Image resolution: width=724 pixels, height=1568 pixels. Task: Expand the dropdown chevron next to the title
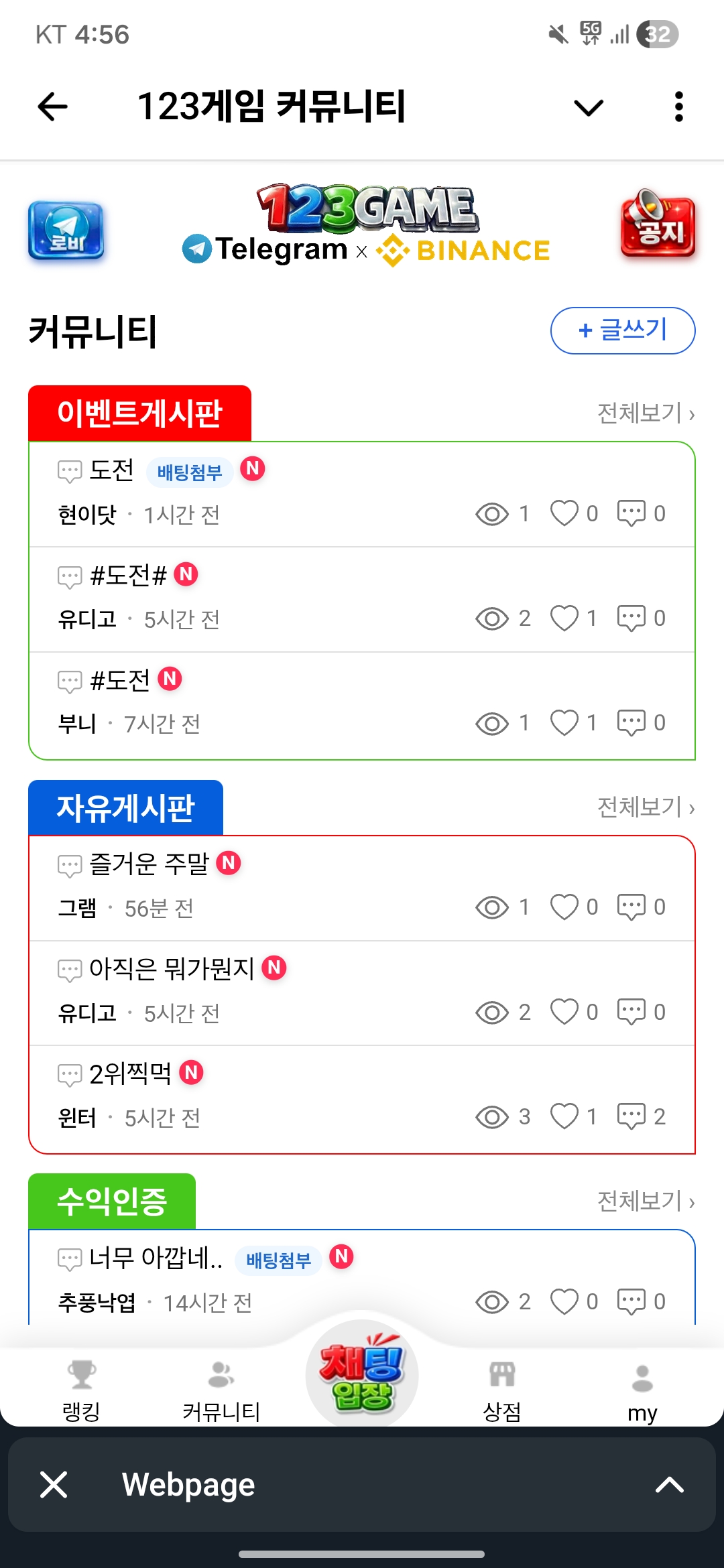pos(589,107)
